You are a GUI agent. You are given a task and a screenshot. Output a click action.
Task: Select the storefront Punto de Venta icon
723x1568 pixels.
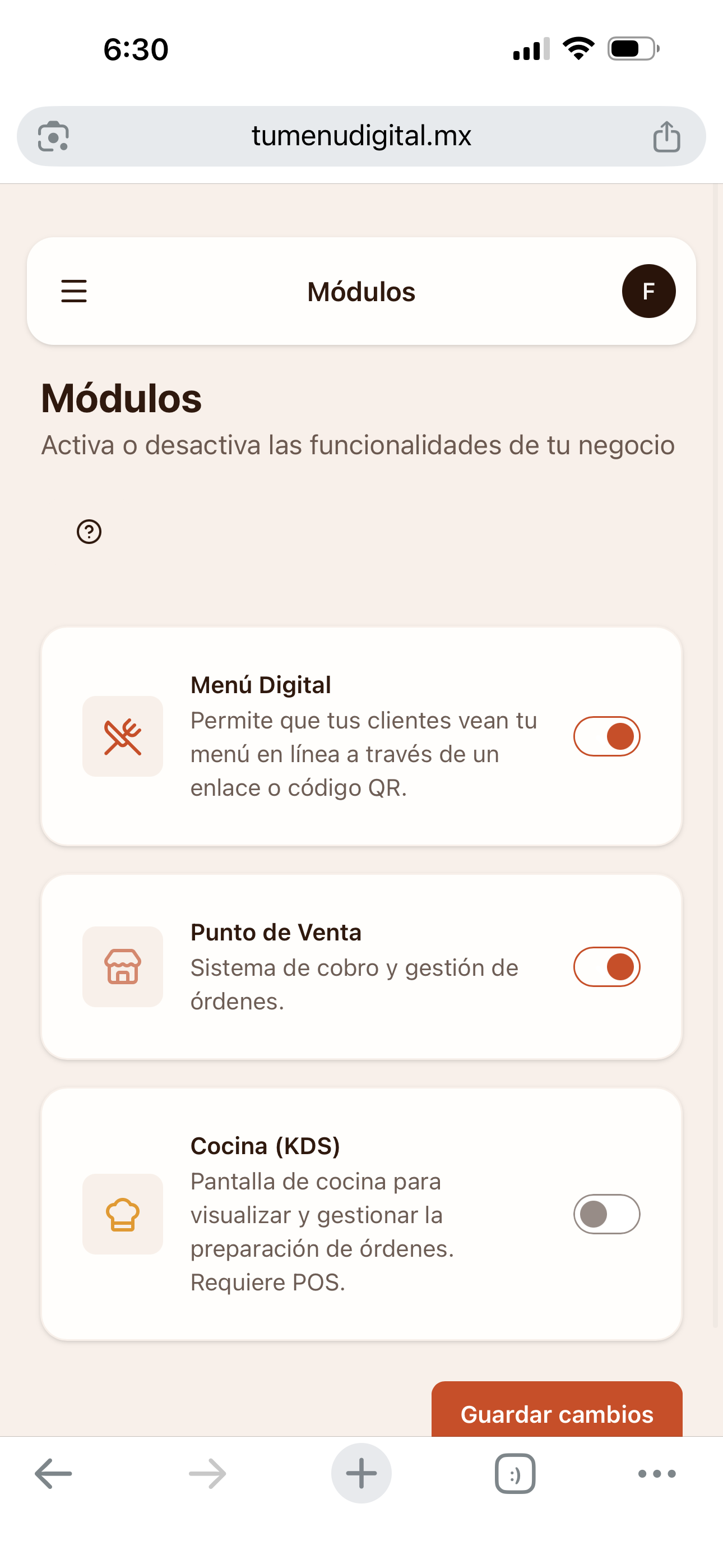click(122, 967)
